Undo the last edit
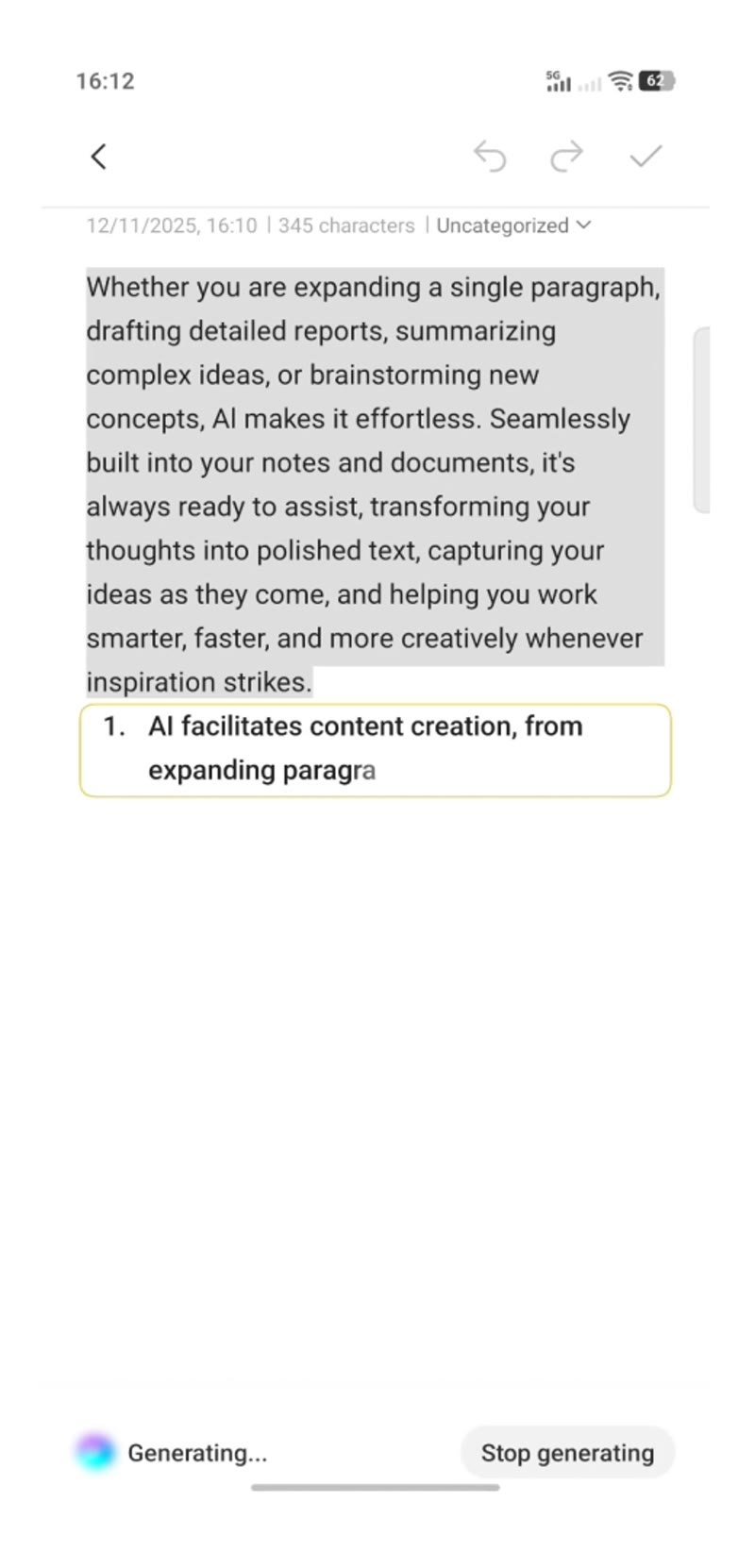 tap(490, 157)
